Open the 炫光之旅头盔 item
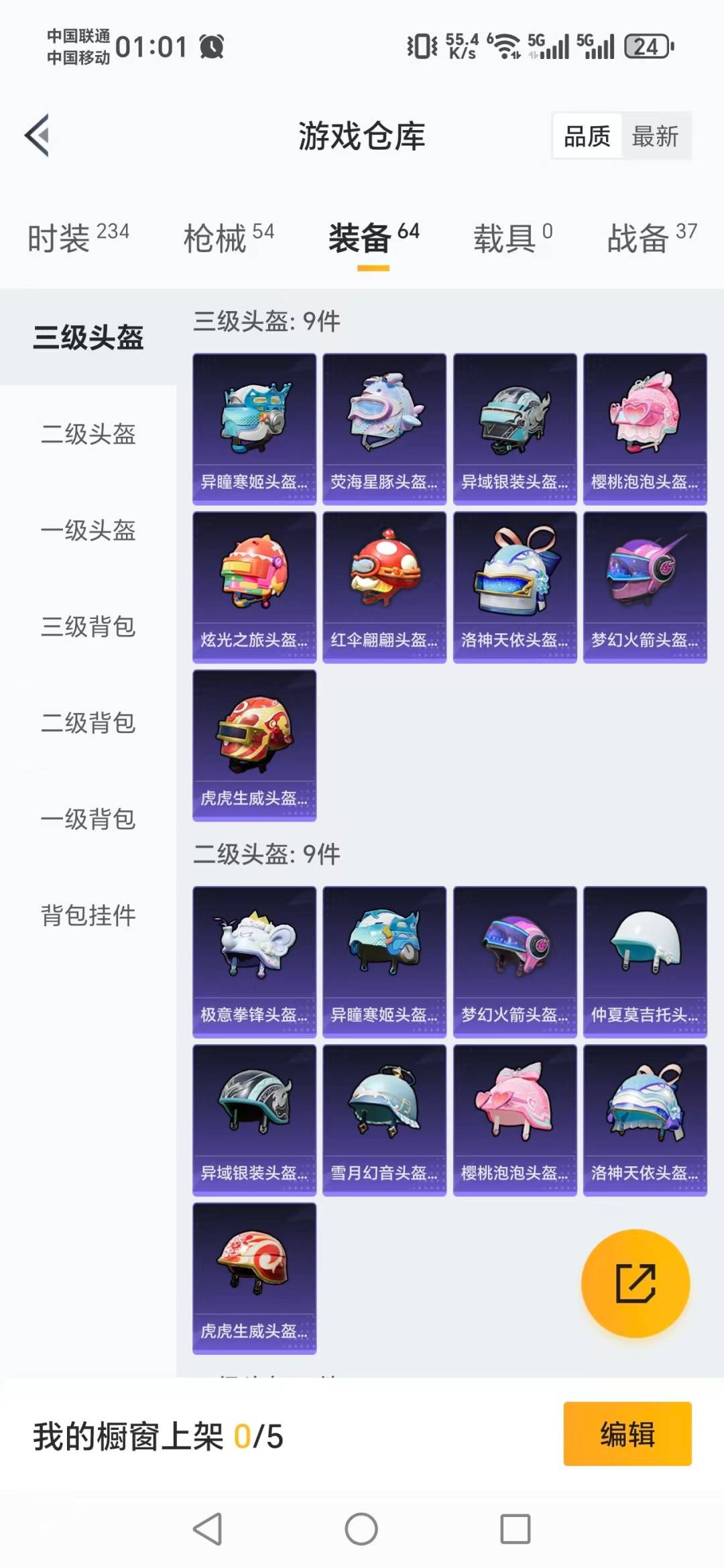This screenshot has width=724, height=1568. coord(254,587)
